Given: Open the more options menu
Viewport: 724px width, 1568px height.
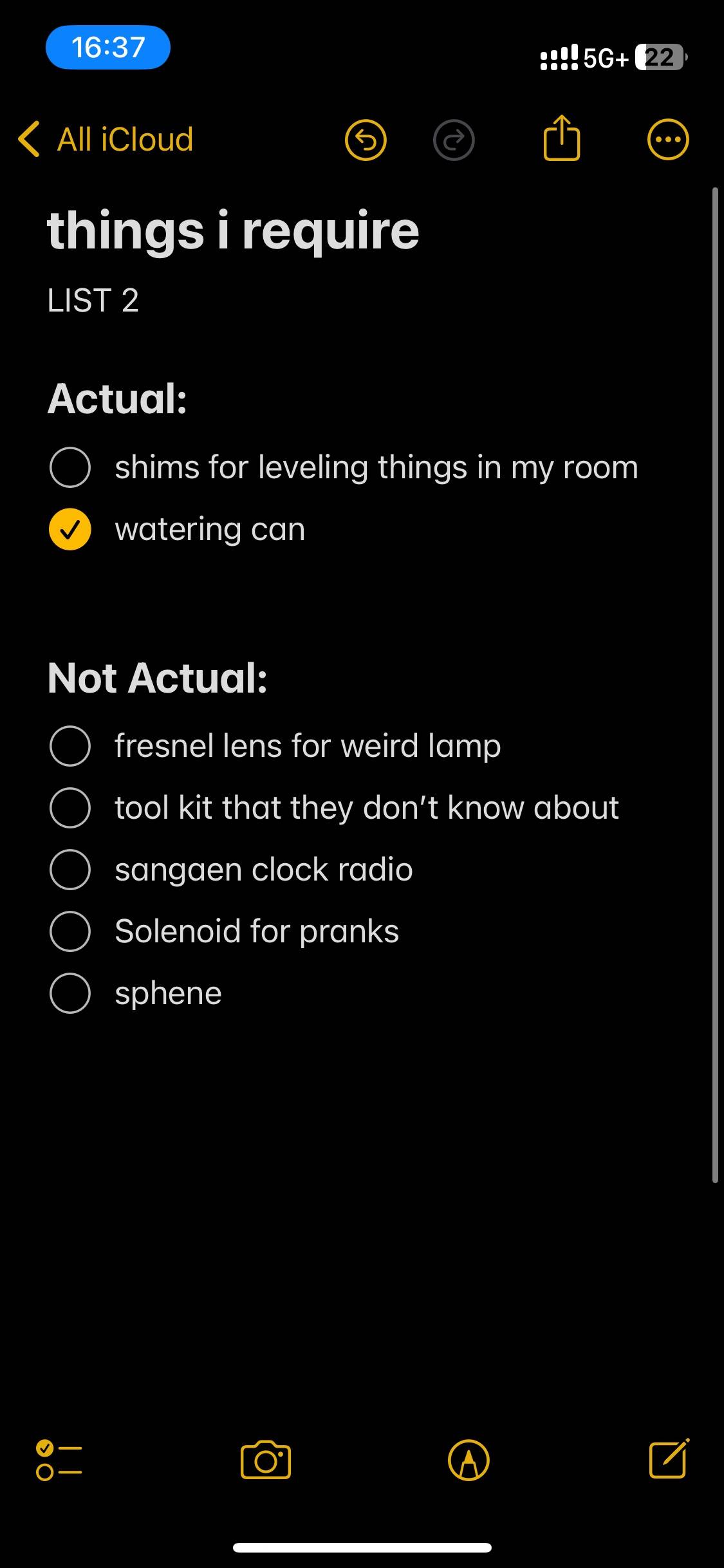Looking at the screenshot, I should tap(668, 140).
